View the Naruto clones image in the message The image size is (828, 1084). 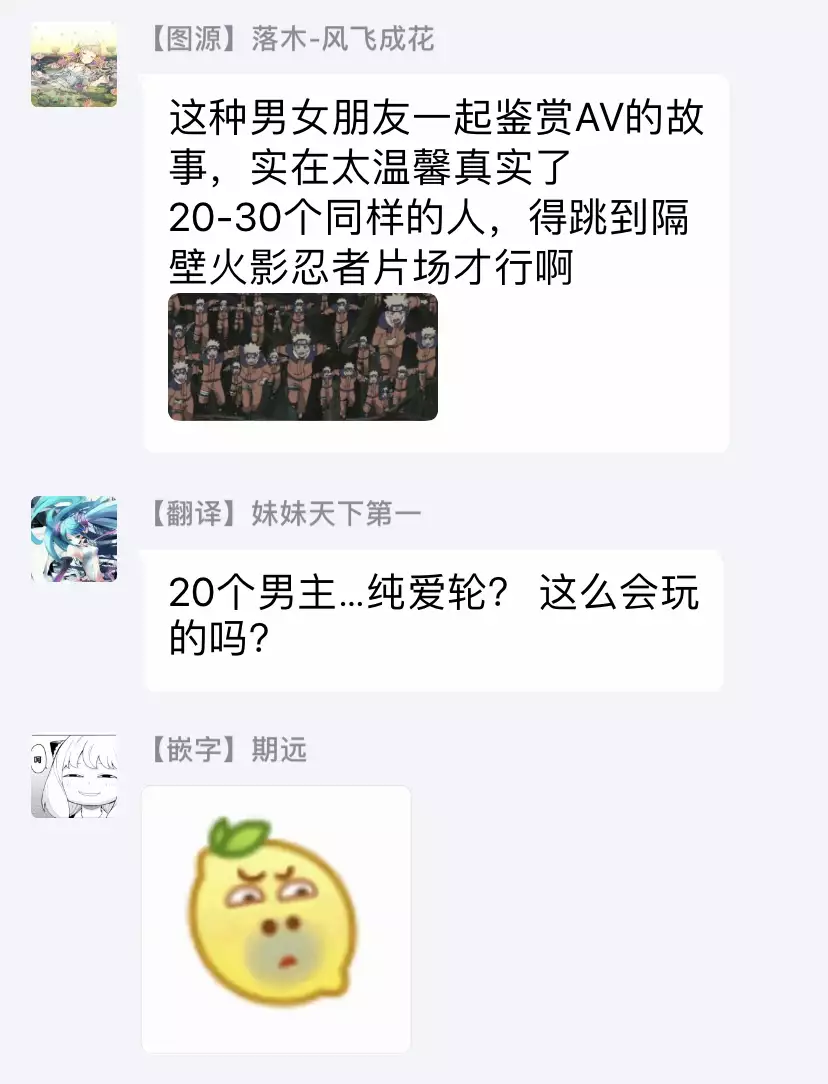click(x=302, y=356)
